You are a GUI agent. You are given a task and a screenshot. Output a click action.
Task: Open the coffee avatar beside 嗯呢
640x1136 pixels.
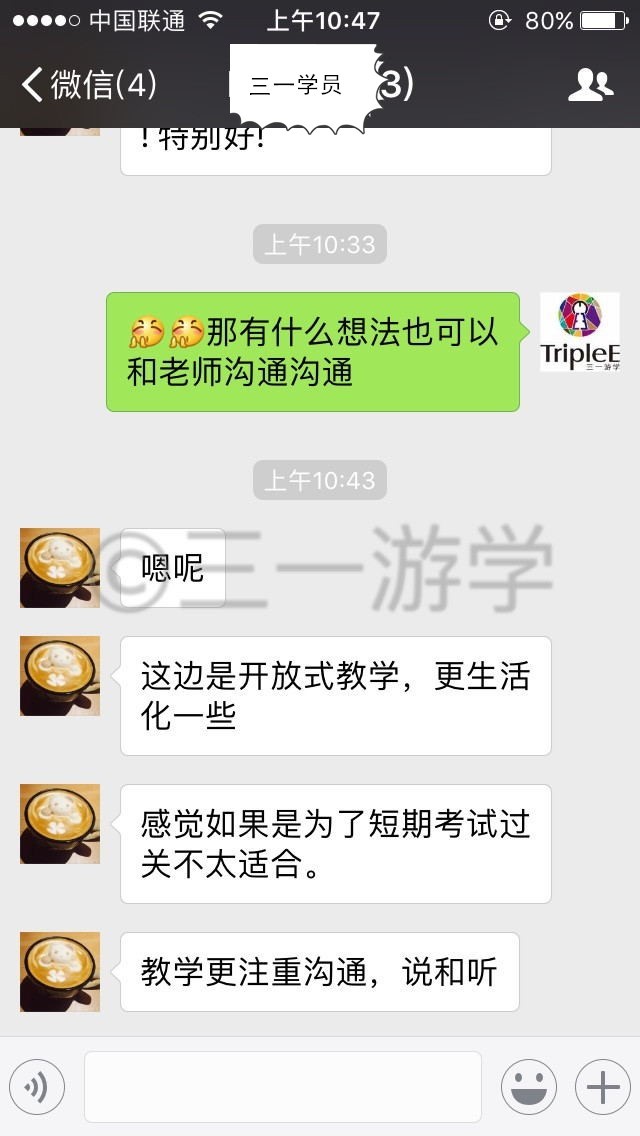59,568
